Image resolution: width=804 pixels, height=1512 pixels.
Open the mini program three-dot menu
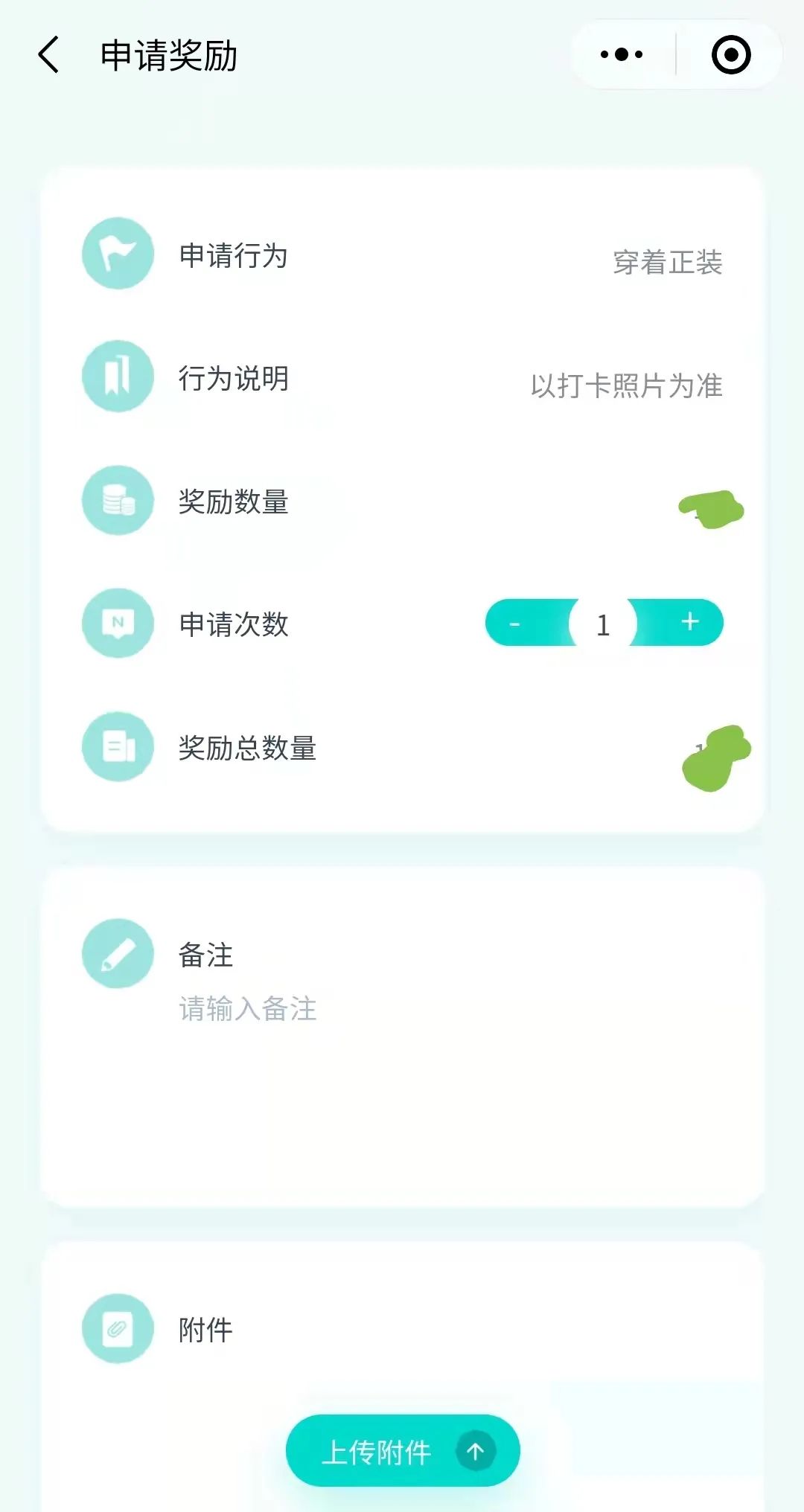point(622,54)
